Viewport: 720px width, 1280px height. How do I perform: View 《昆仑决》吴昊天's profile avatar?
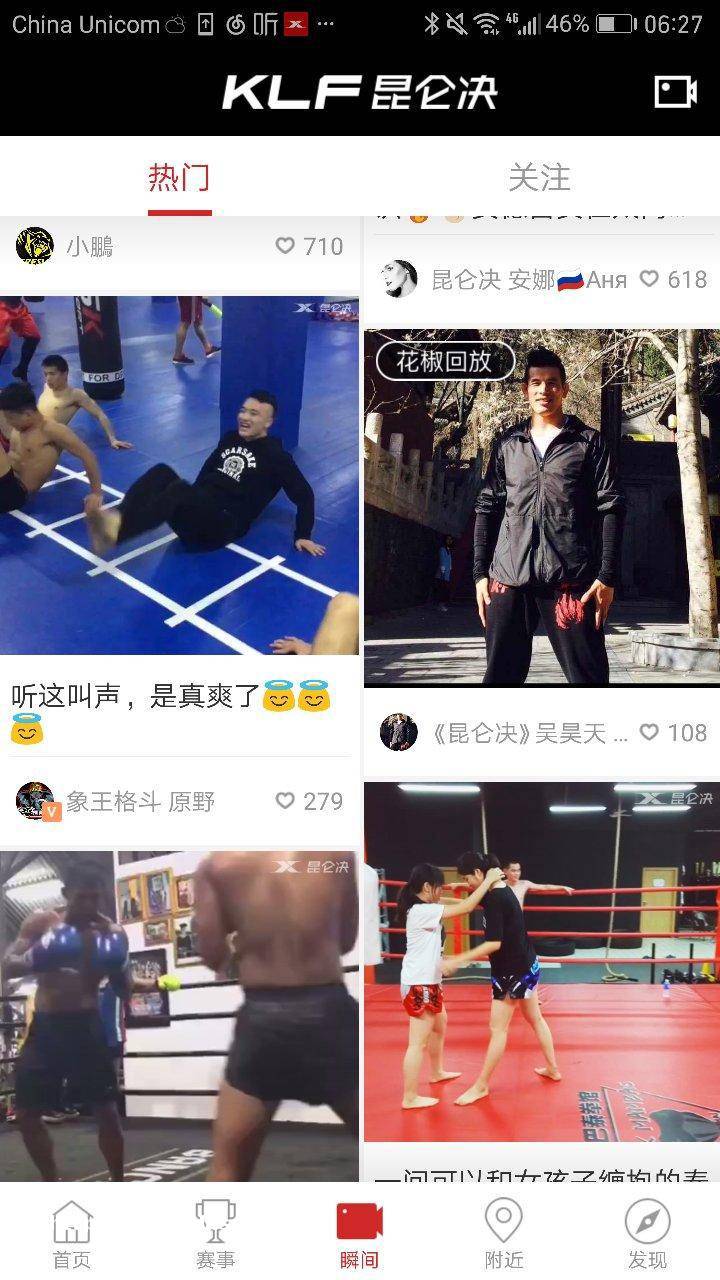tap(398, 733)
